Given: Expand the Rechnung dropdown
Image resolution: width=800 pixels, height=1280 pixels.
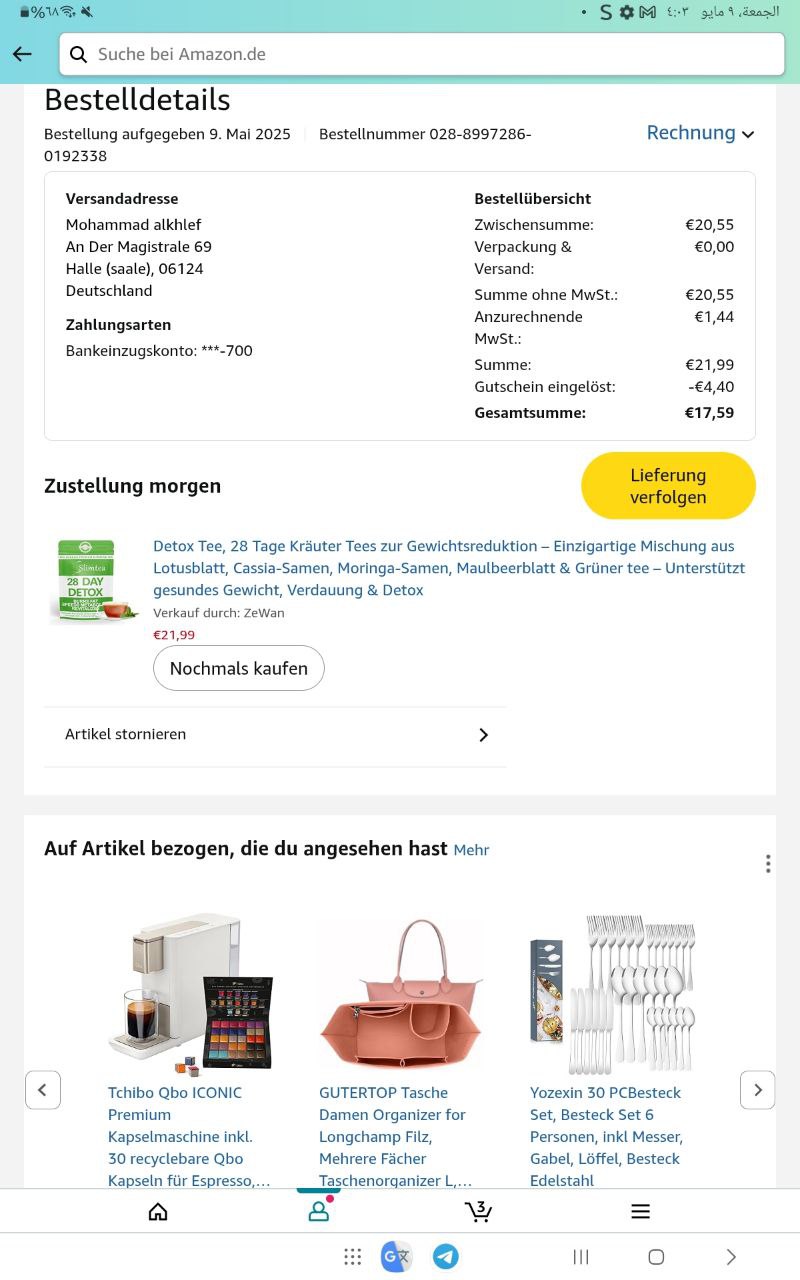Looking at the screenshot, I should (700, 133).
